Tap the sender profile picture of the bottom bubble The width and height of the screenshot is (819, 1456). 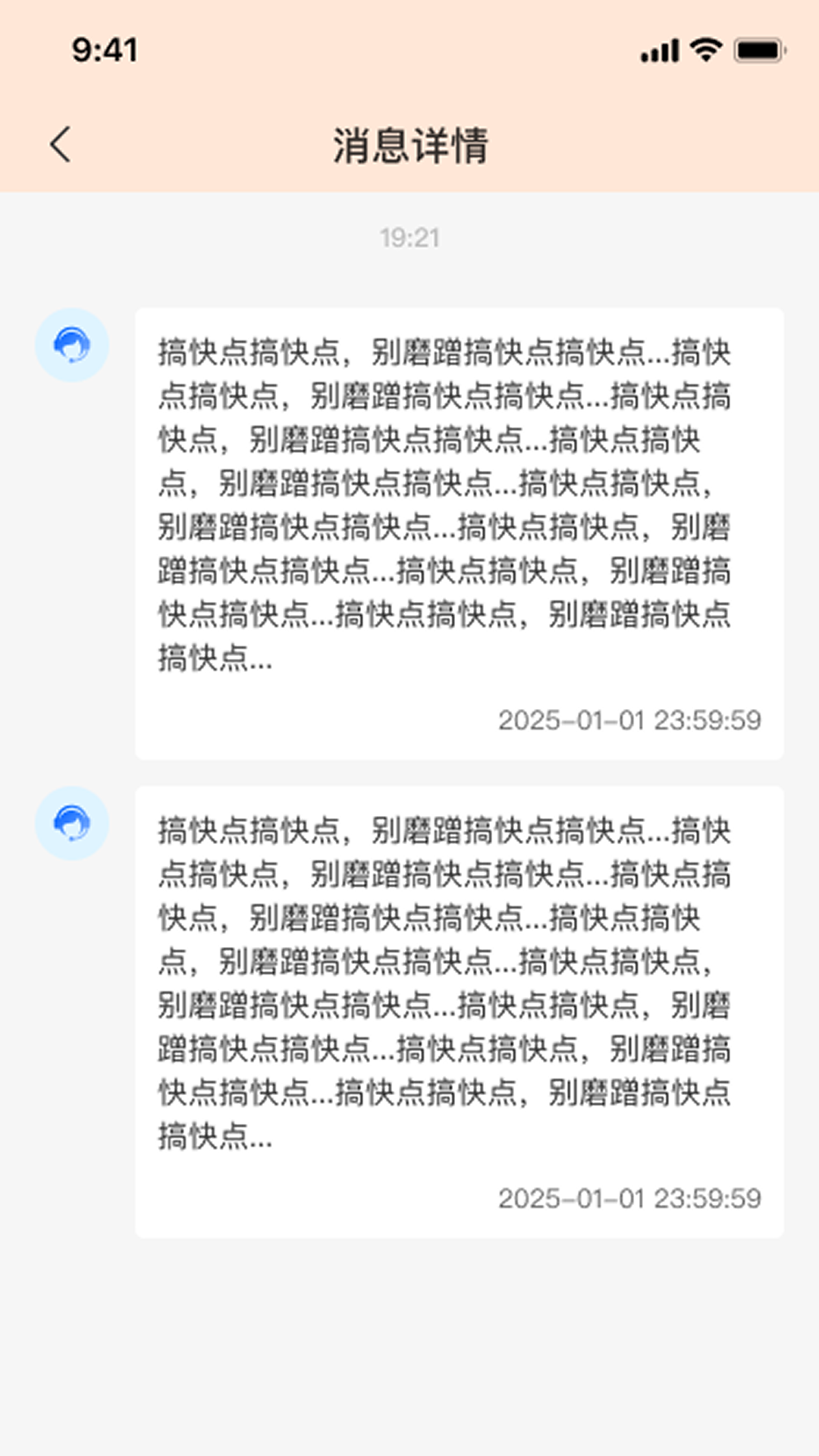(72, 823)
